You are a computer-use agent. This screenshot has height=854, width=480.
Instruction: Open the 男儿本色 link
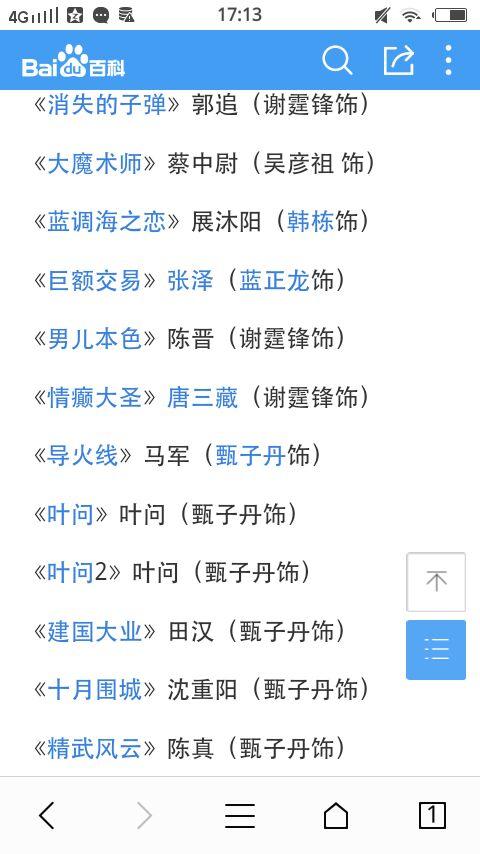click(95, 338)
